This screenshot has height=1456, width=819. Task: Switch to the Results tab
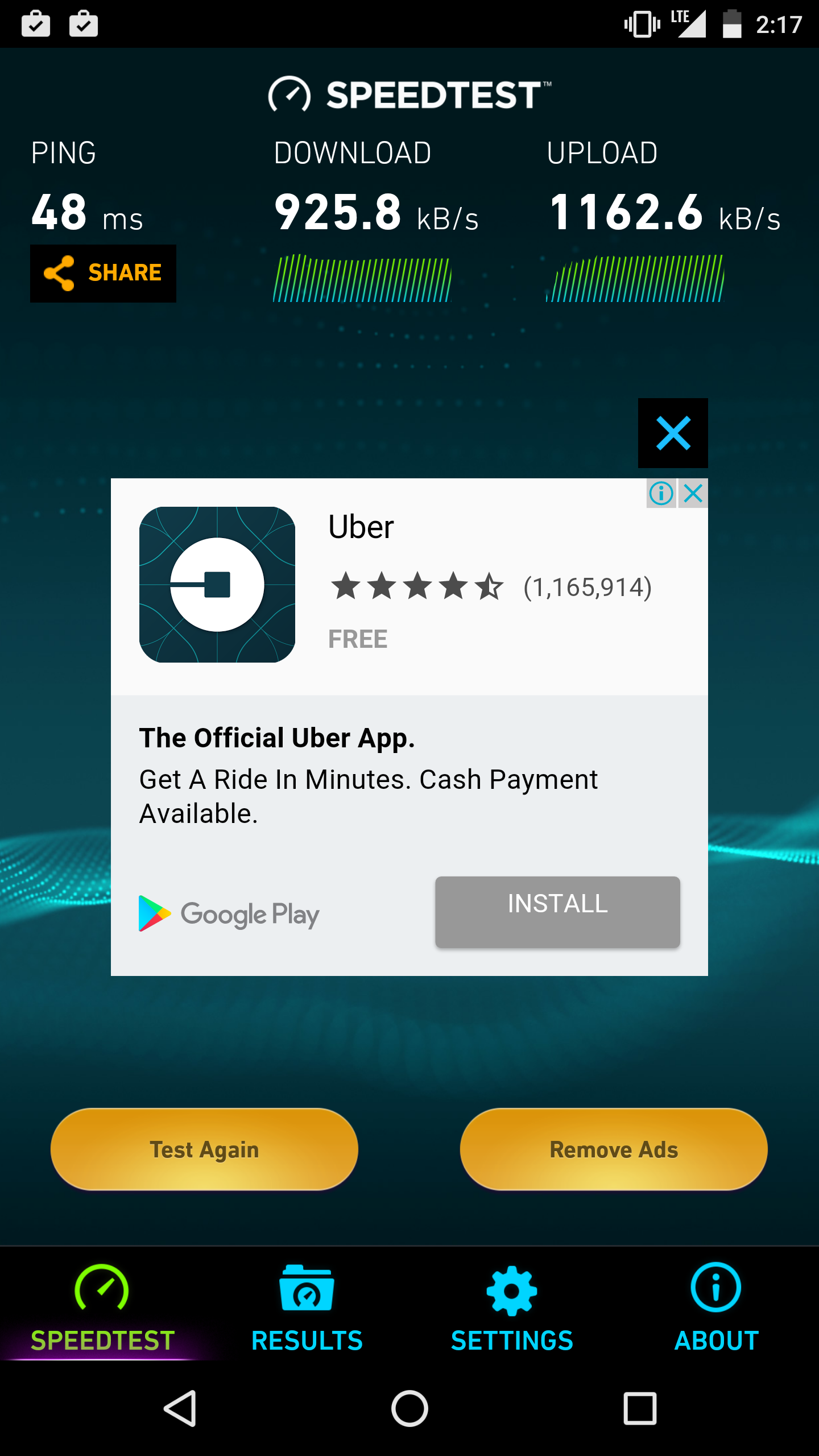[307, 1308]
